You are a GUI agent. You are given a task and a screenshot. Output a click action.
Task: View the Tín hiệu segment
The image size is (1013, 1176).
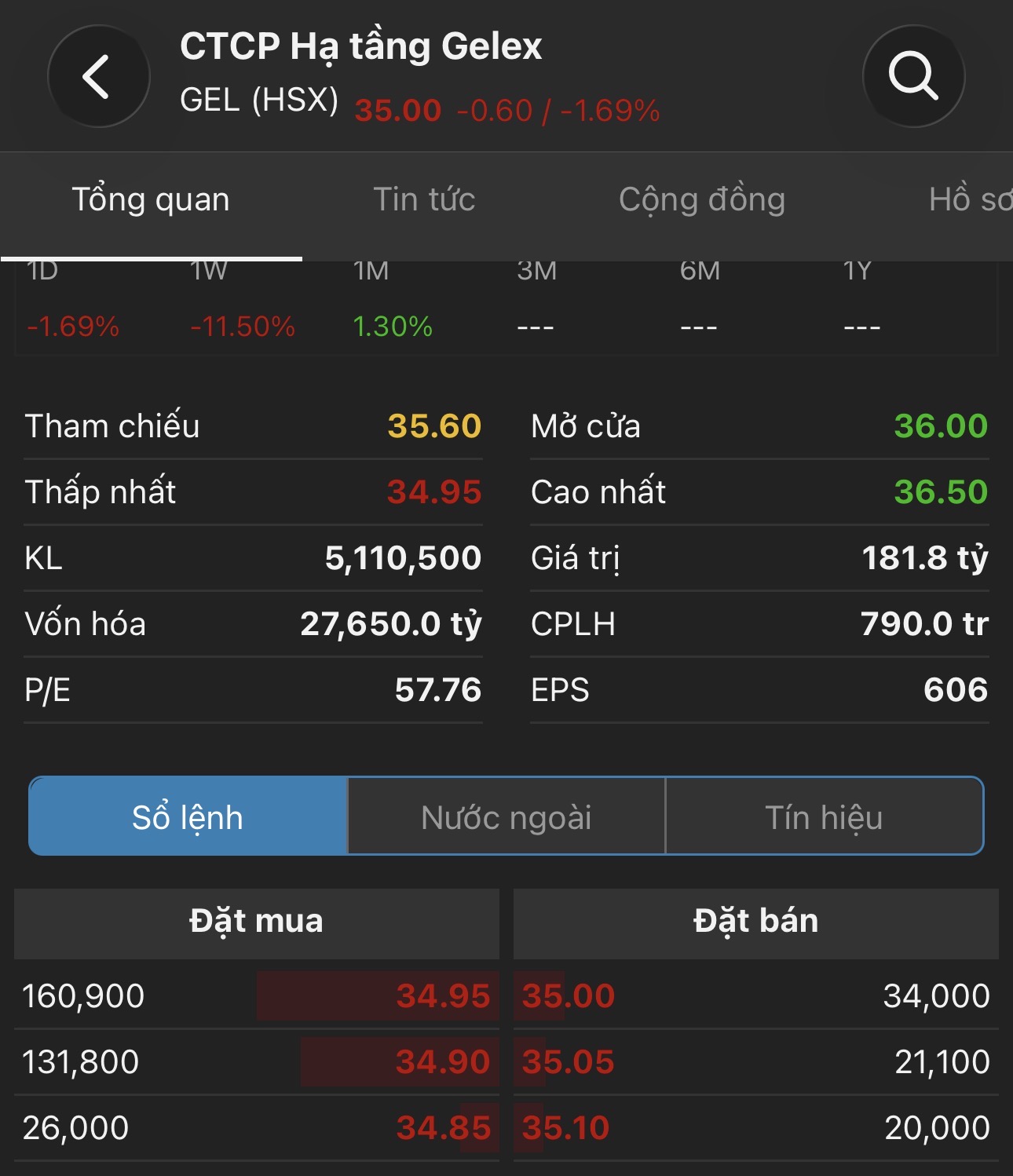point(824,816)
